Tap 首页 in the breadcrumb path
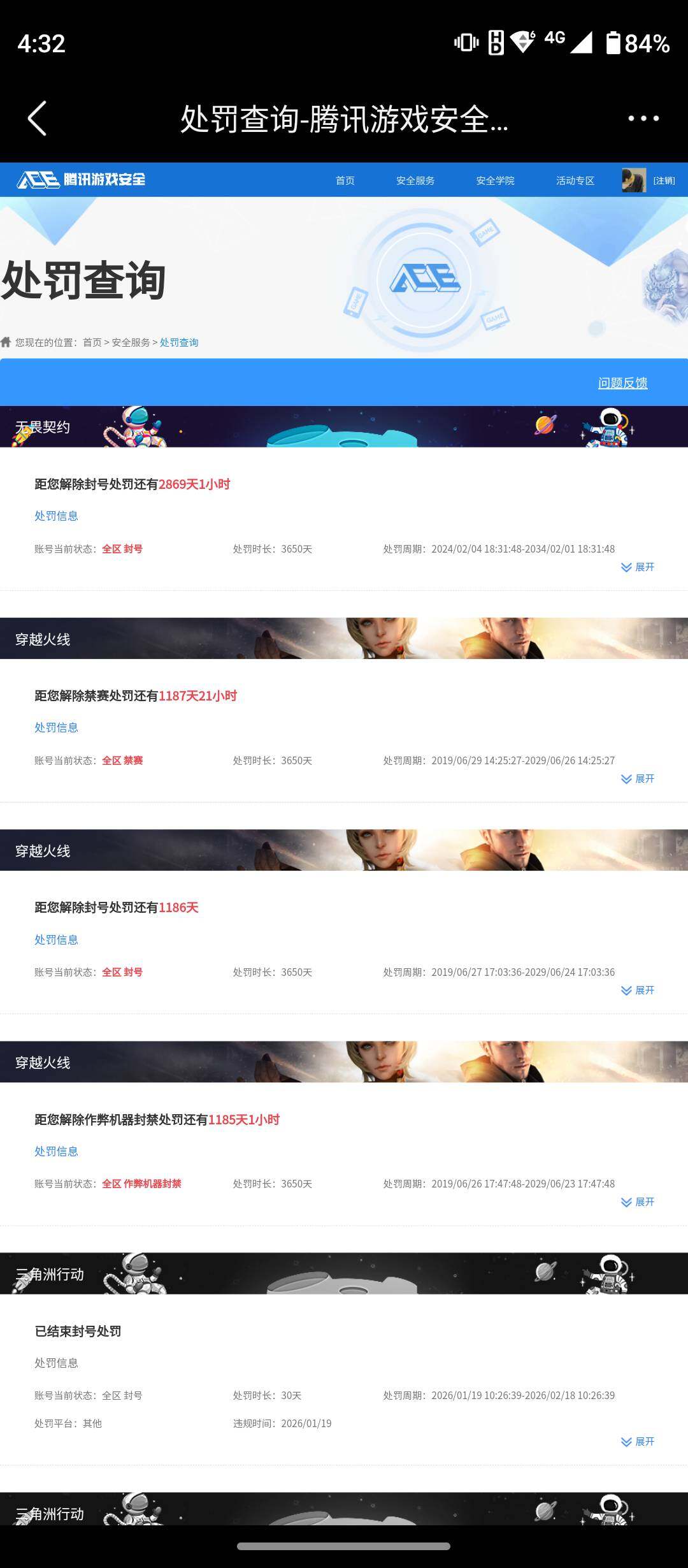Viewport: 688px width, 1568px height. tap(92, 342)
